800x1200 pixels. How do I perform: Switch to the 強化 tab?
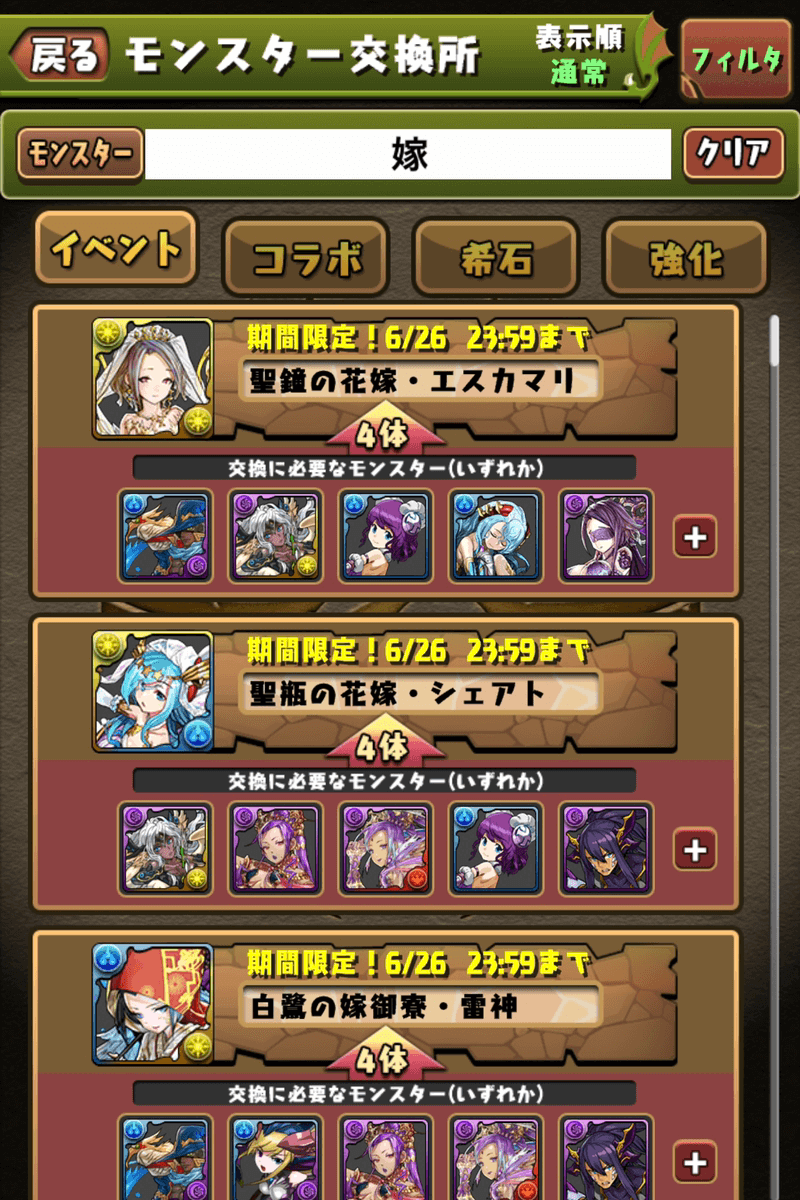(x=685, y=259)
